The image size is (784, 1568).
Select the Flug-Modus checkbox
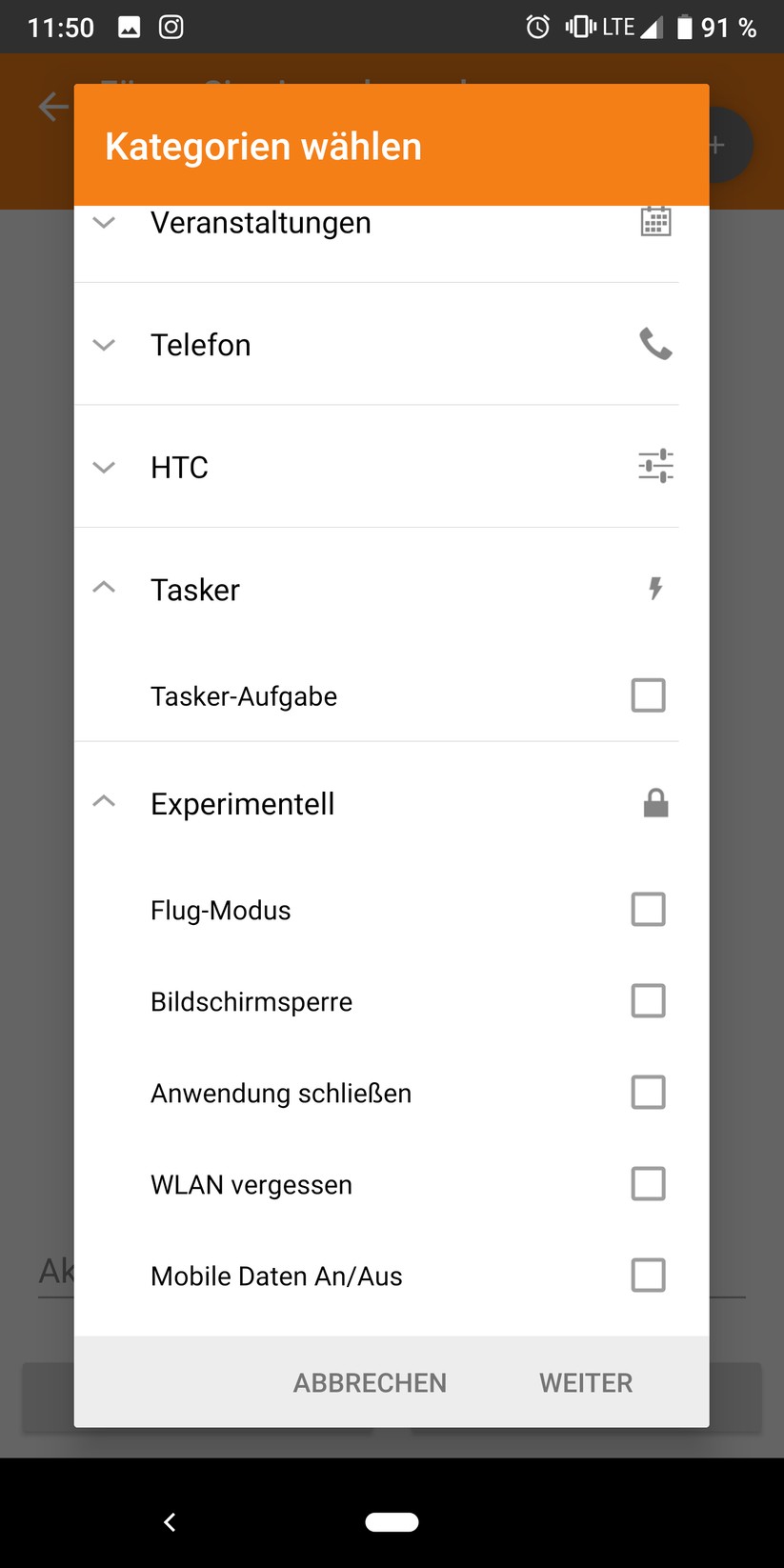648,910
